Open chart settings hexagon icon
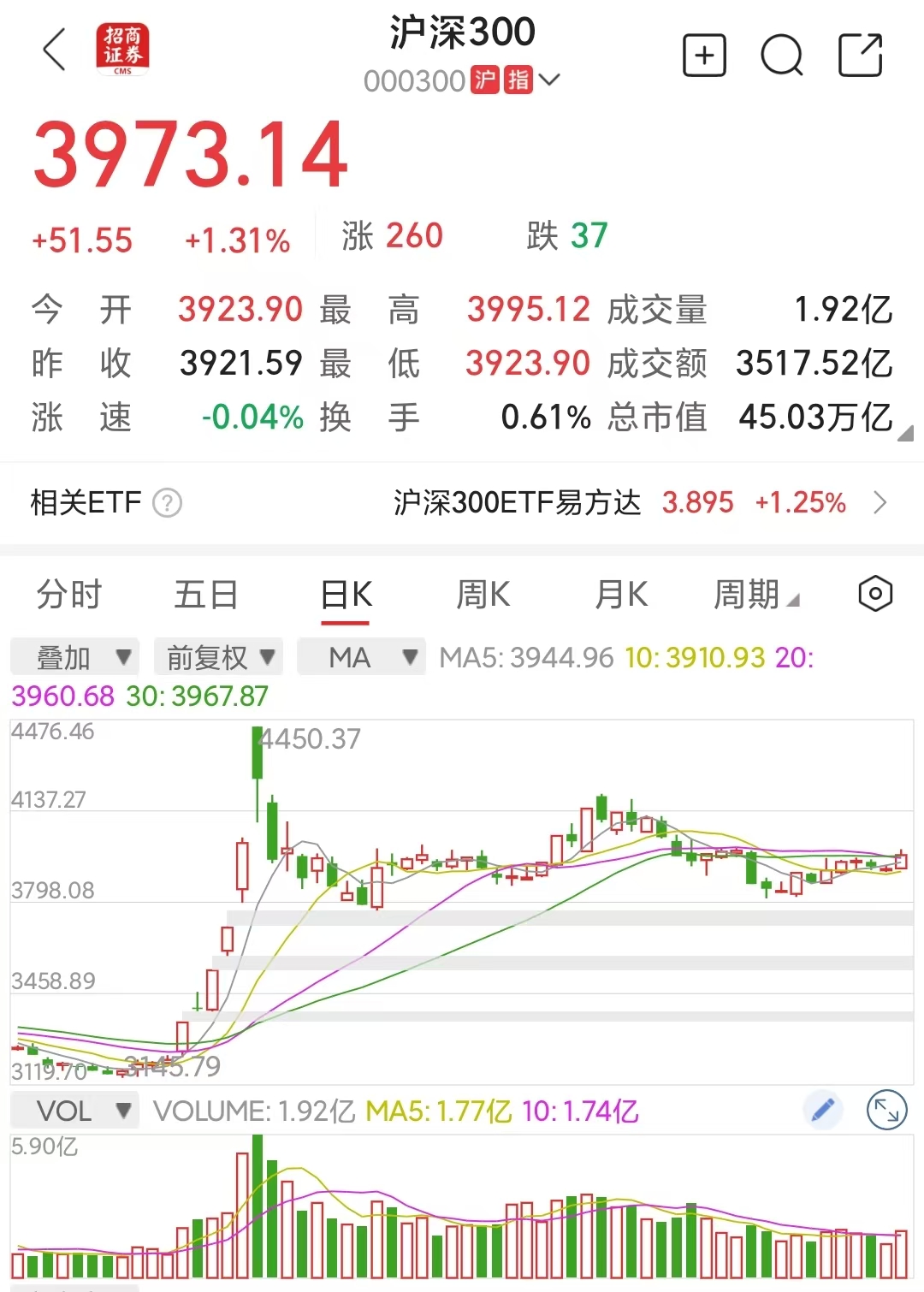This screenshot has width=924, height=1292. point(875,594)
